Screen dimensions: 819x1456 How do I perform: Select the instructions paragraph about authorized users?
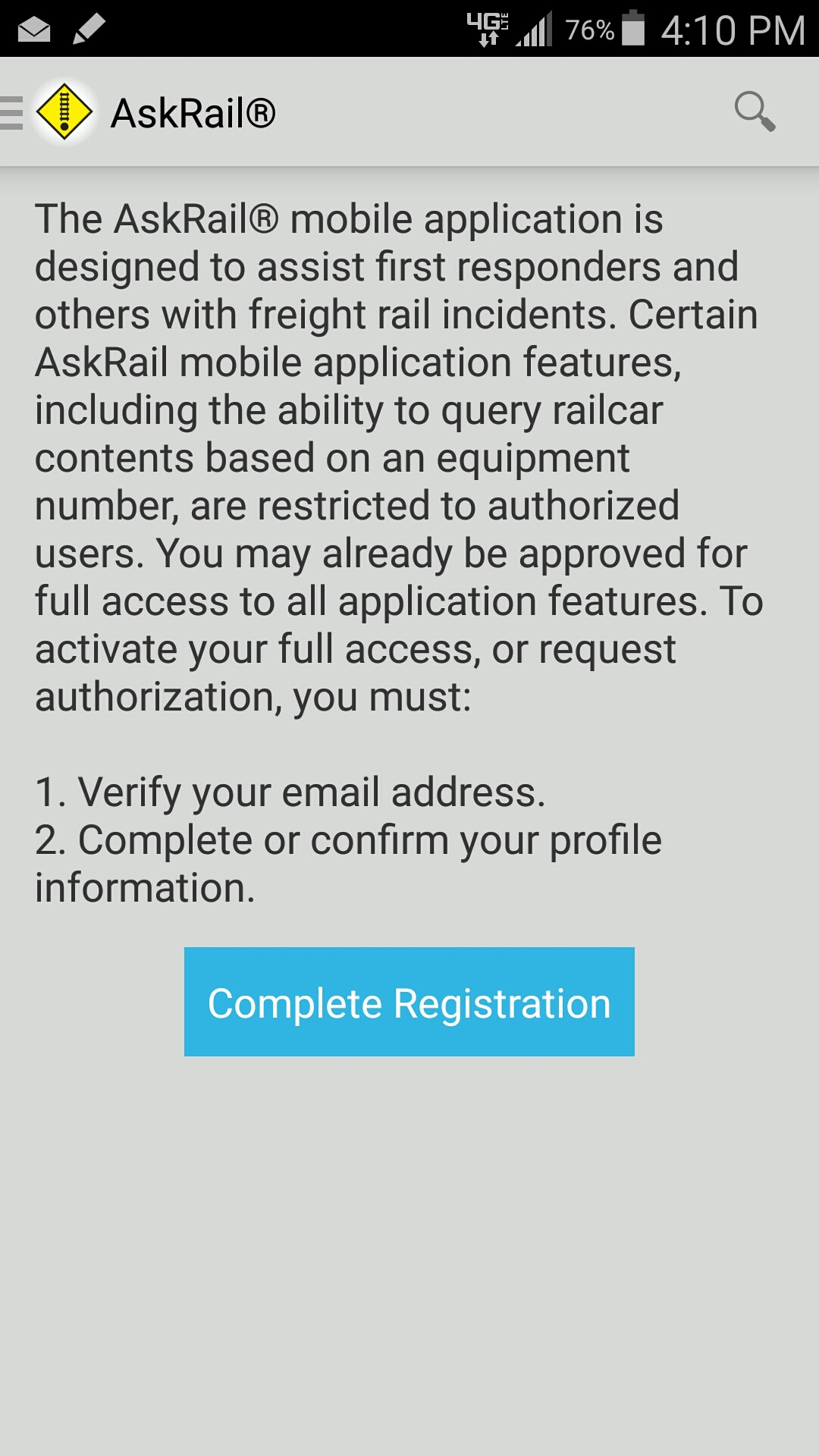[394, 455]
